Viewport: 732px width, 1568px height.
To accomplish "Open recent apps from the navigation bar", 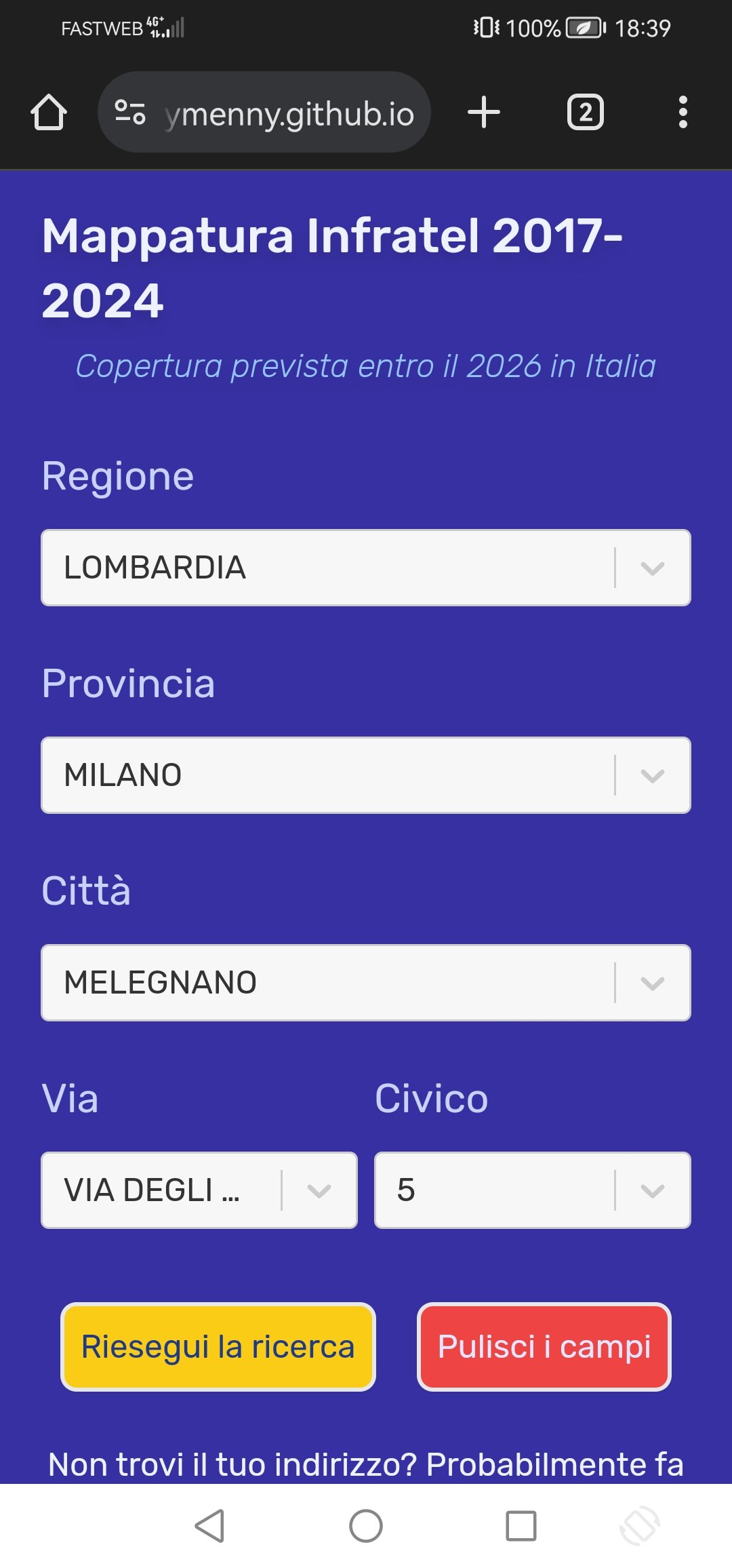I will (521, 1526).
